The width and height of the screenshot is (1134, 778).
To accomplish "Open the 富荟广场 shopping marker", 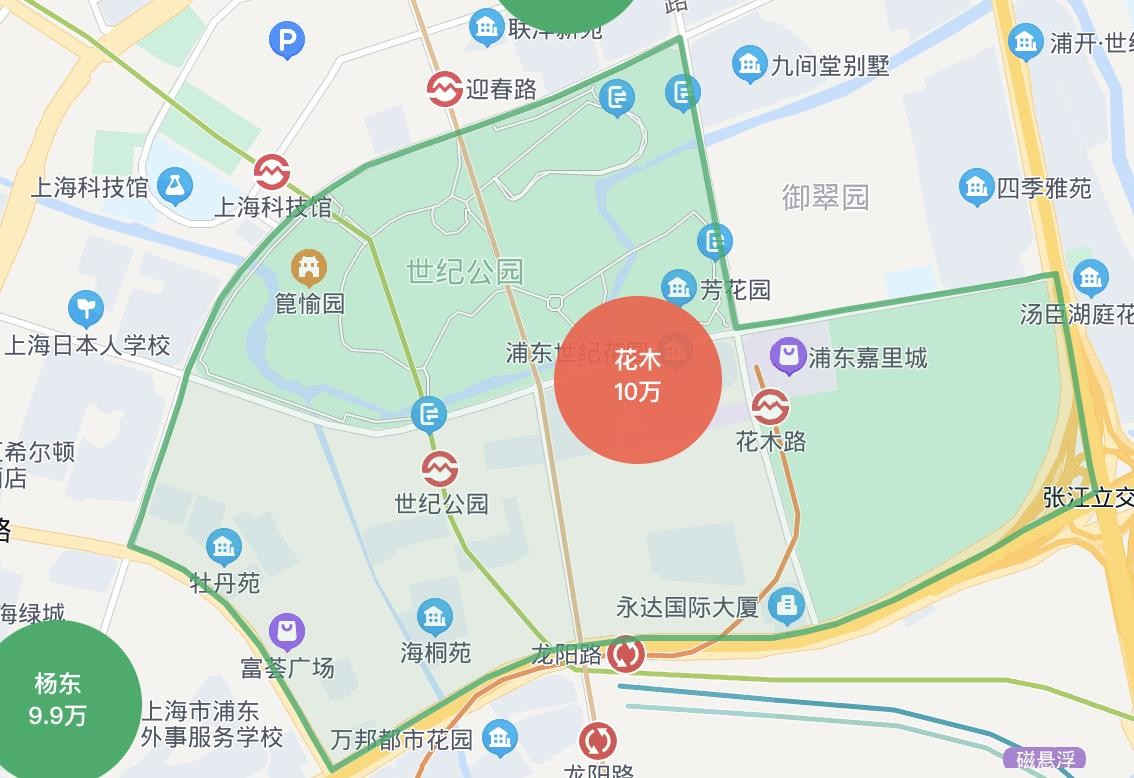I will click(x=287, y=632).
